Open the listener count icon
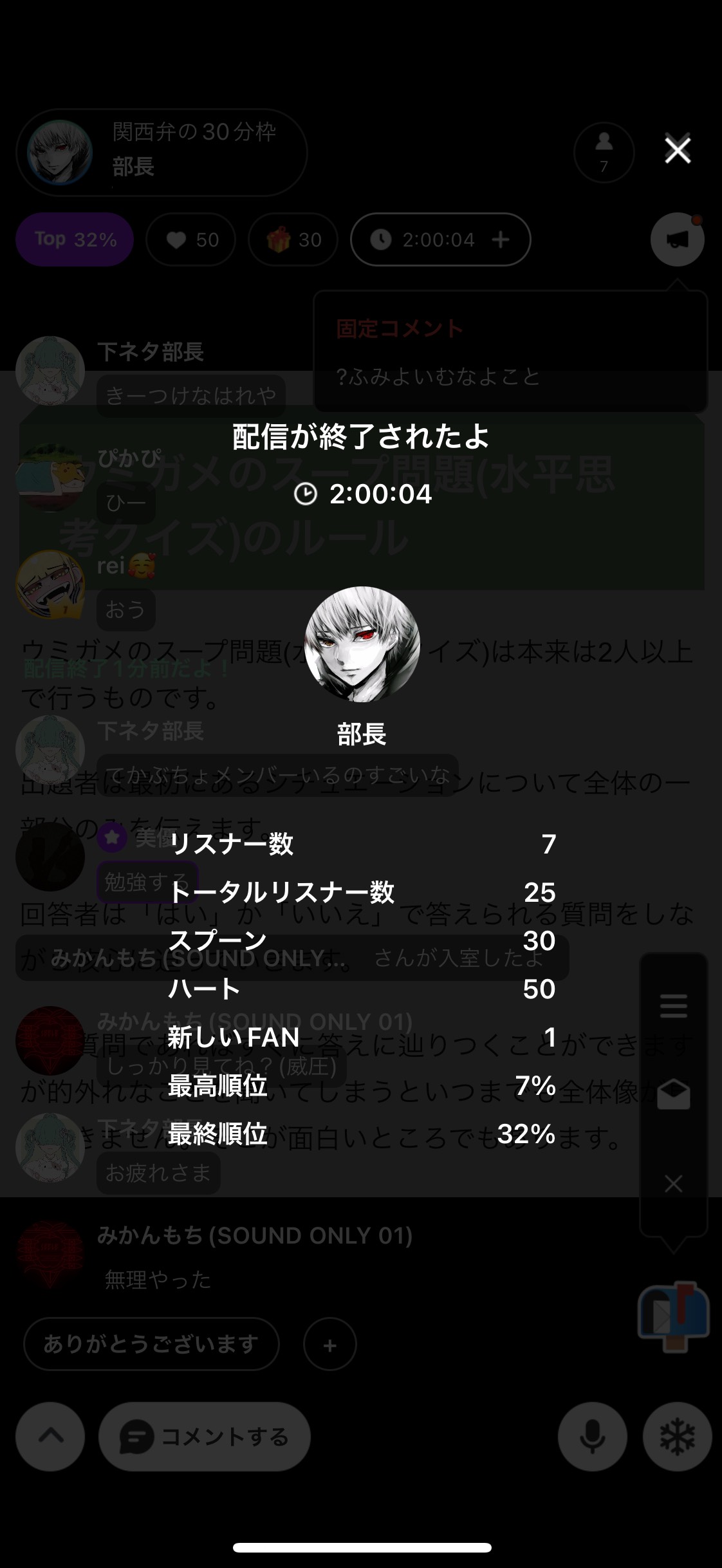This screenshot has height=1568, width=722. [x=604, y=153]
